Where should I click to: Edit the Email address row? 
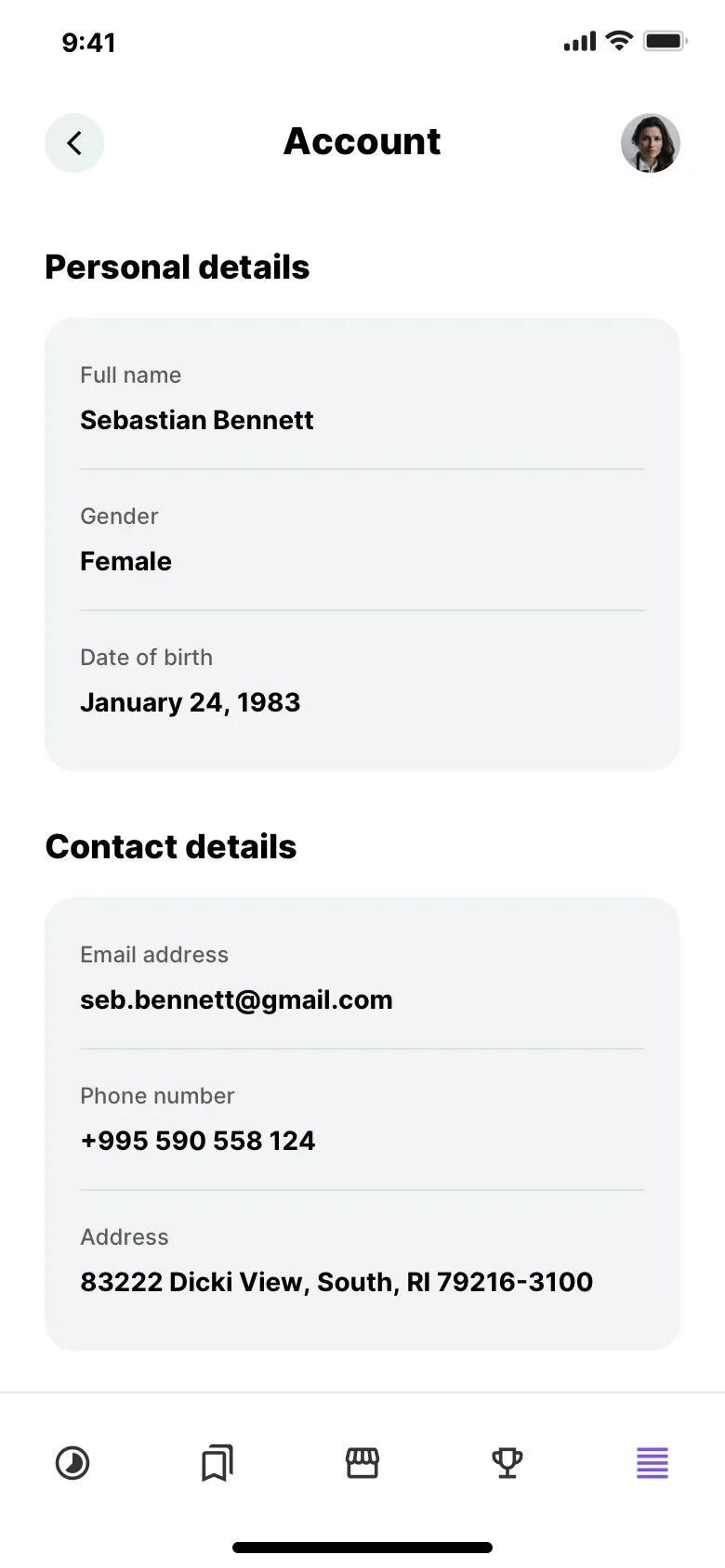tap(362, 979)
